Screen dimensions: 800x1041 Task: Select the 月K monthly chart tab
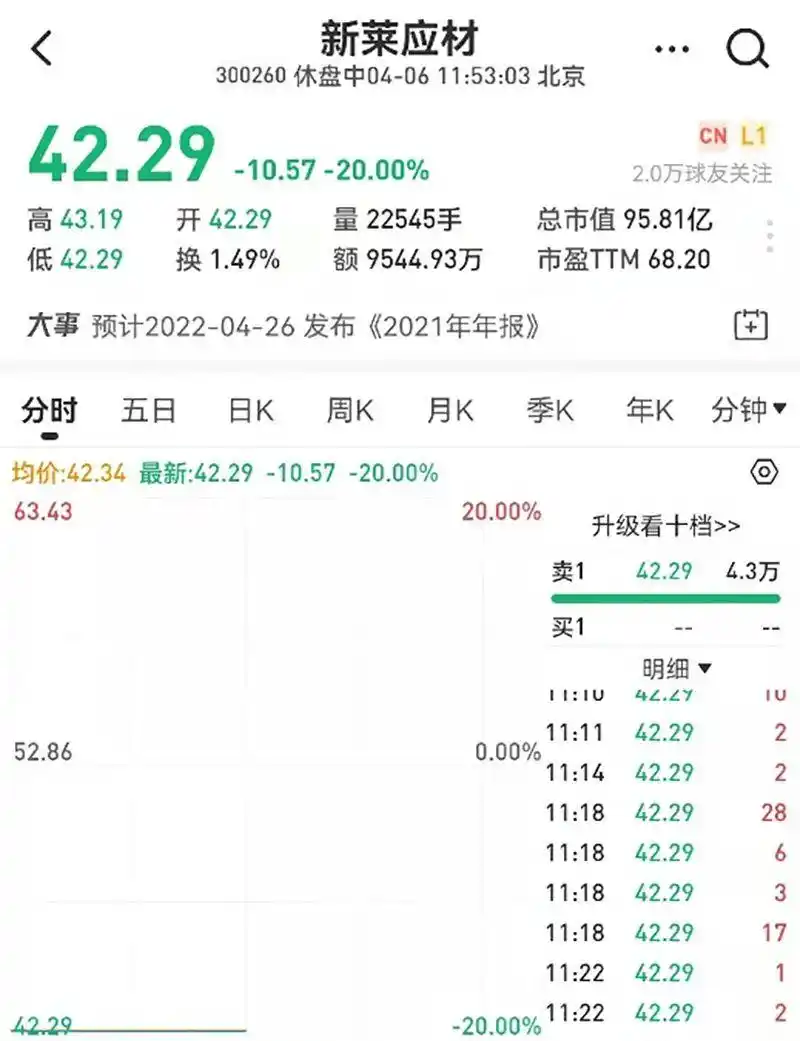[449, 409]
